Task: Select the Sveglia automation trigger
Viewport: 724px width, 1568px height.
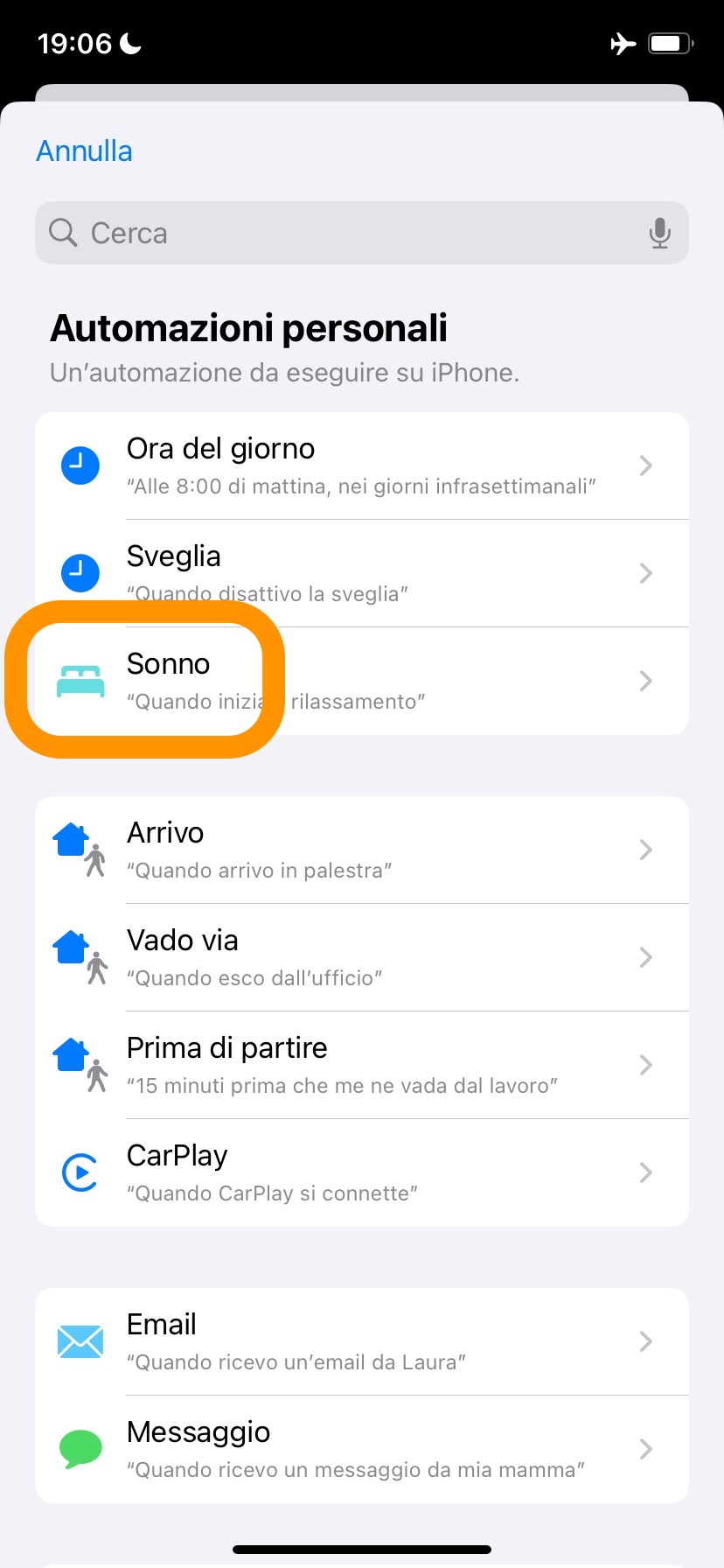Action: point(362,573)
